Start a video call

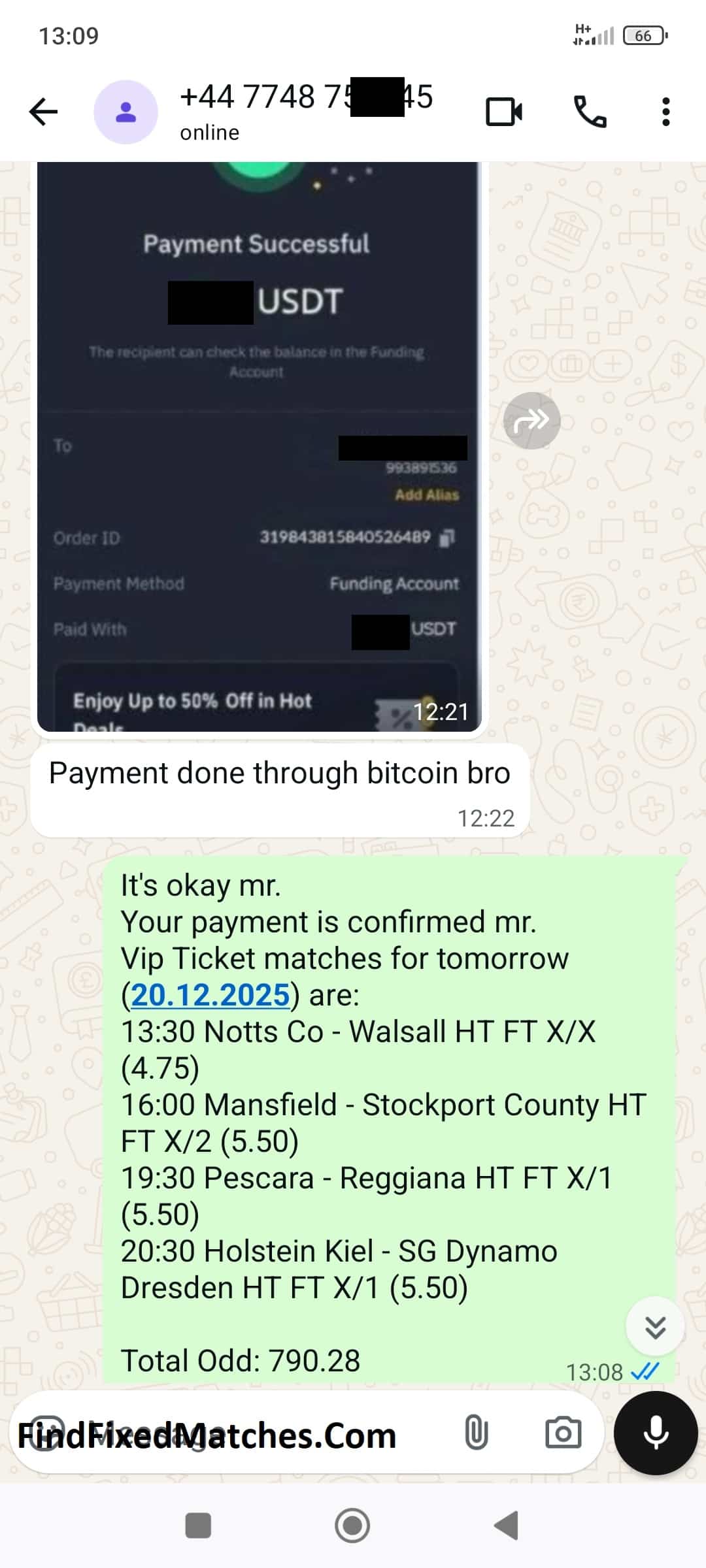tap(504, 112)
